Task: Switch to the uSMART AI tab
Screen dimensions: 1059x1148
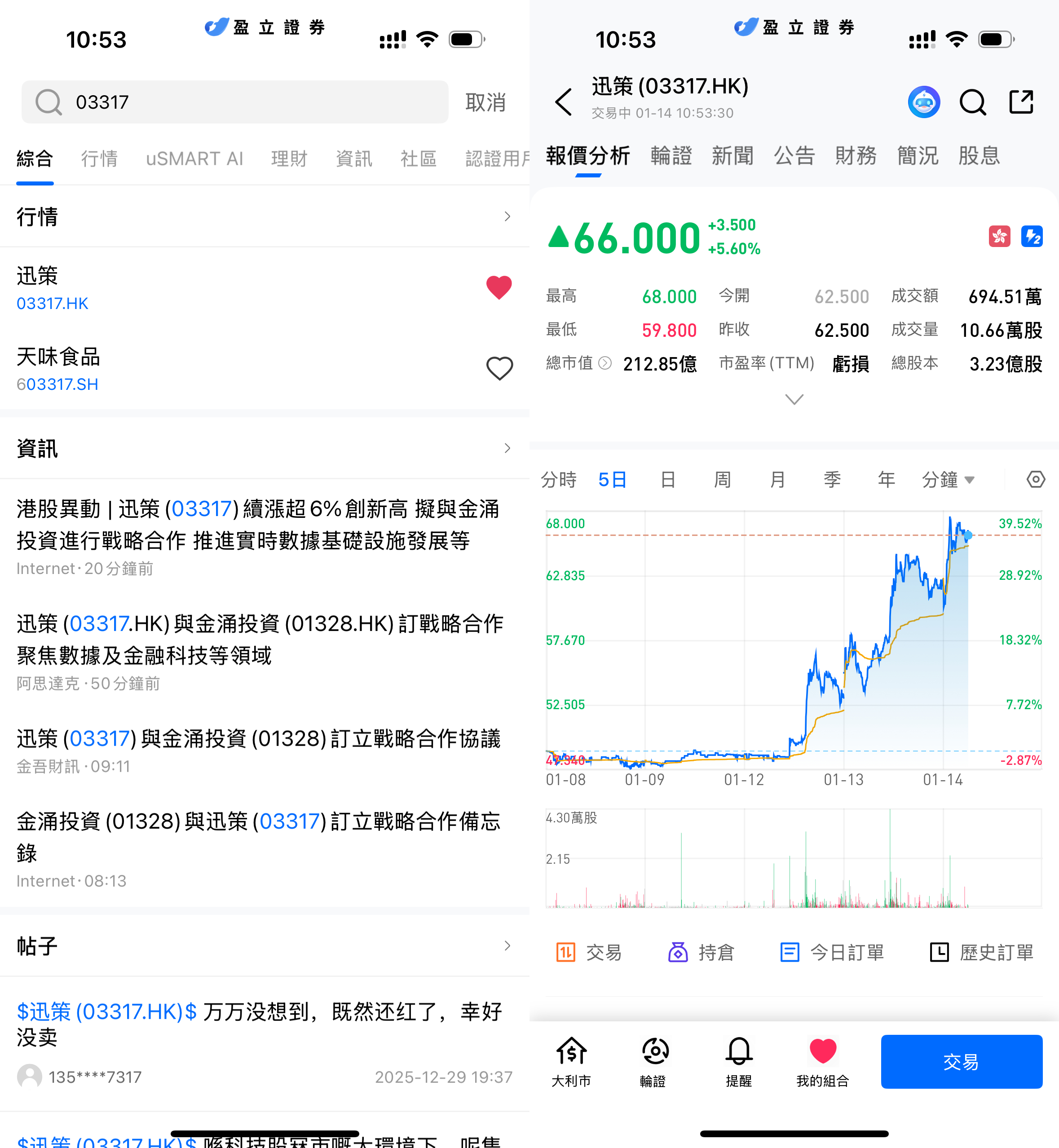Action: (194, 158)
